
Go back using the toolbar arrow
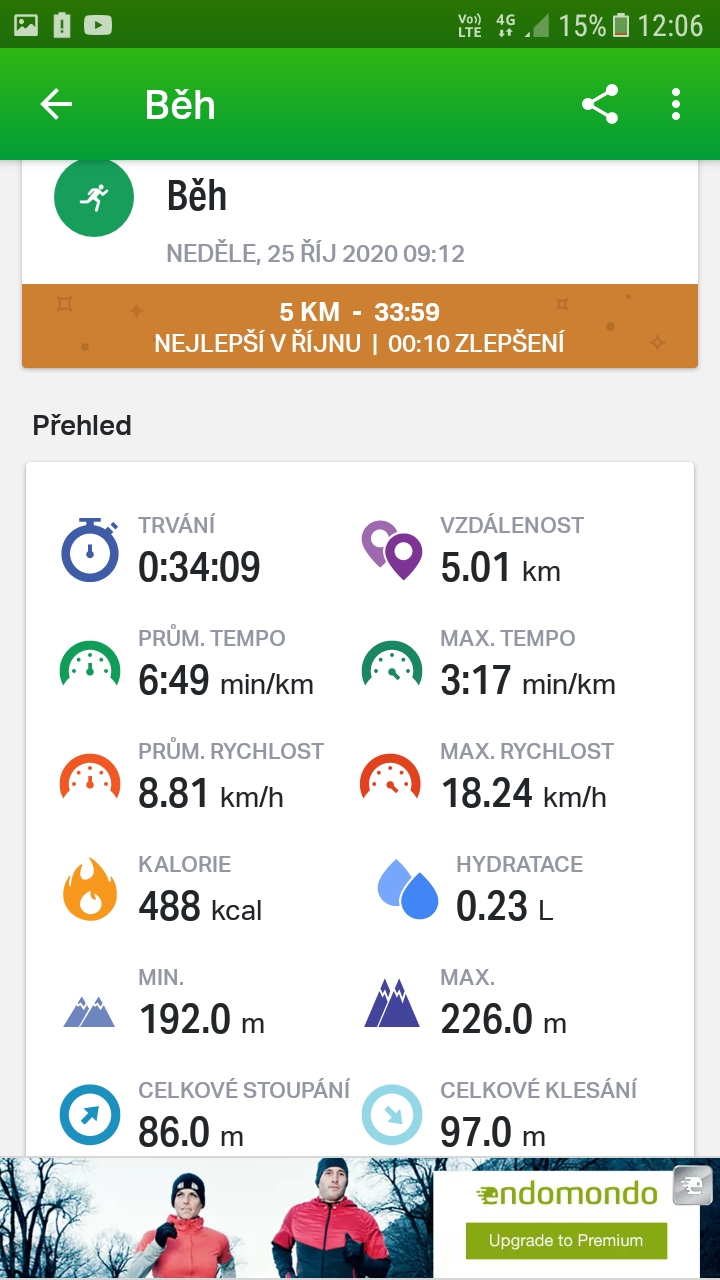[x=56, y=105]
